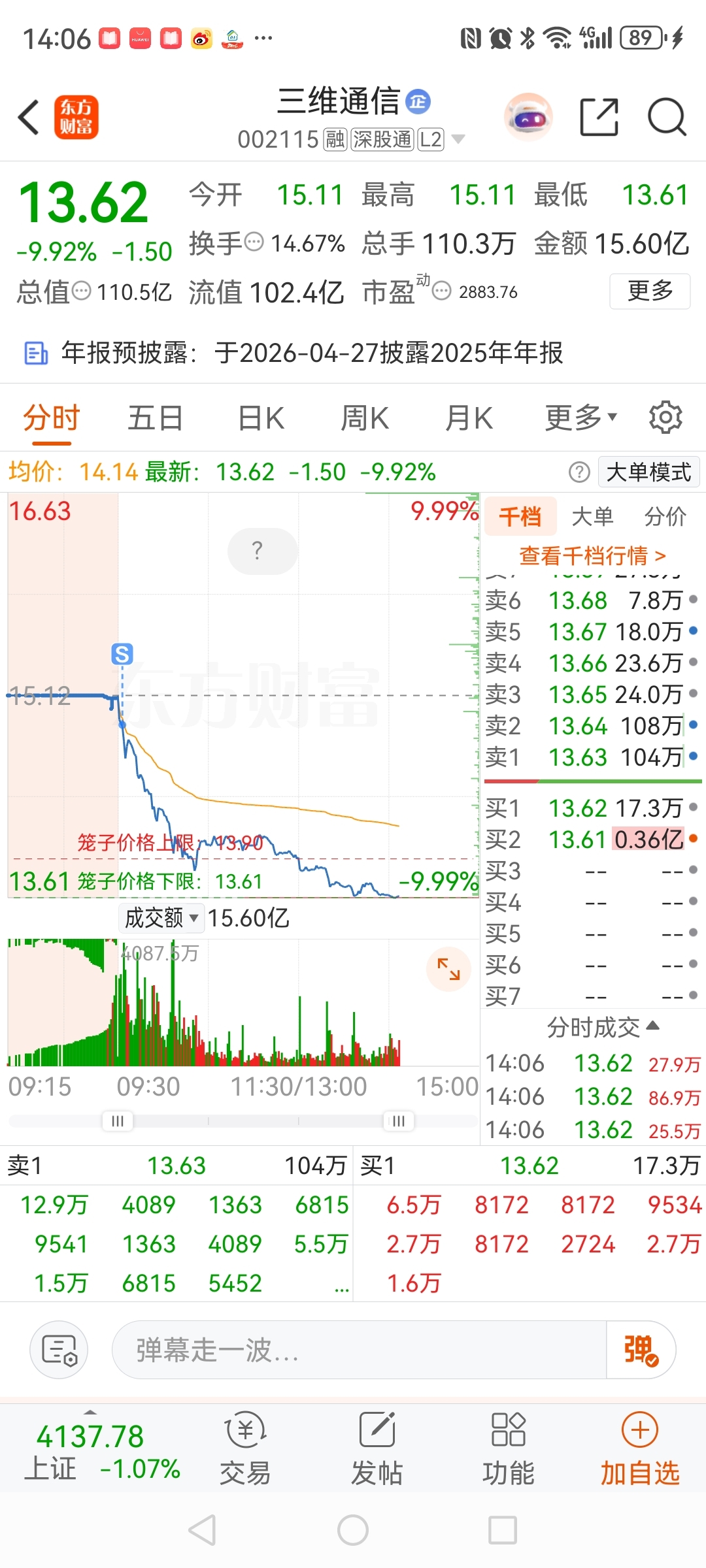Screen dimensions: 706x1568
Task: Switch to the 大单 order tab
Action: pyautogui.click(x=592, y=517)
